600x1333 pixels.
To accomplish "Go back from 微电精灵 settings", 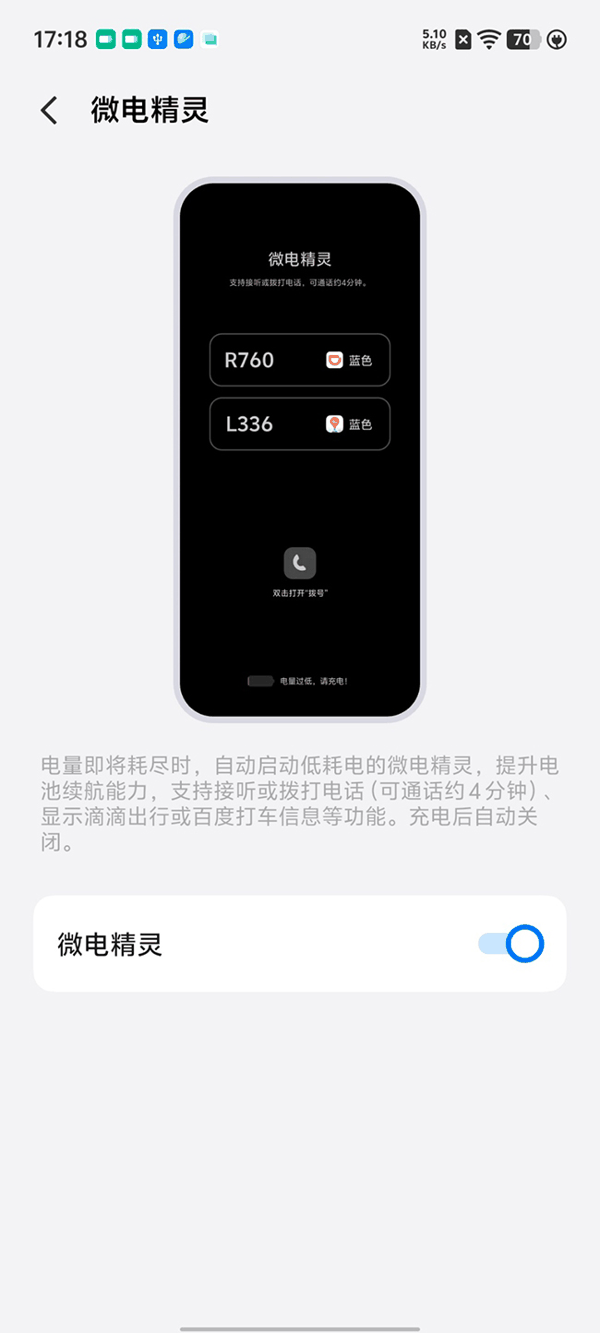I will point(49,110).
